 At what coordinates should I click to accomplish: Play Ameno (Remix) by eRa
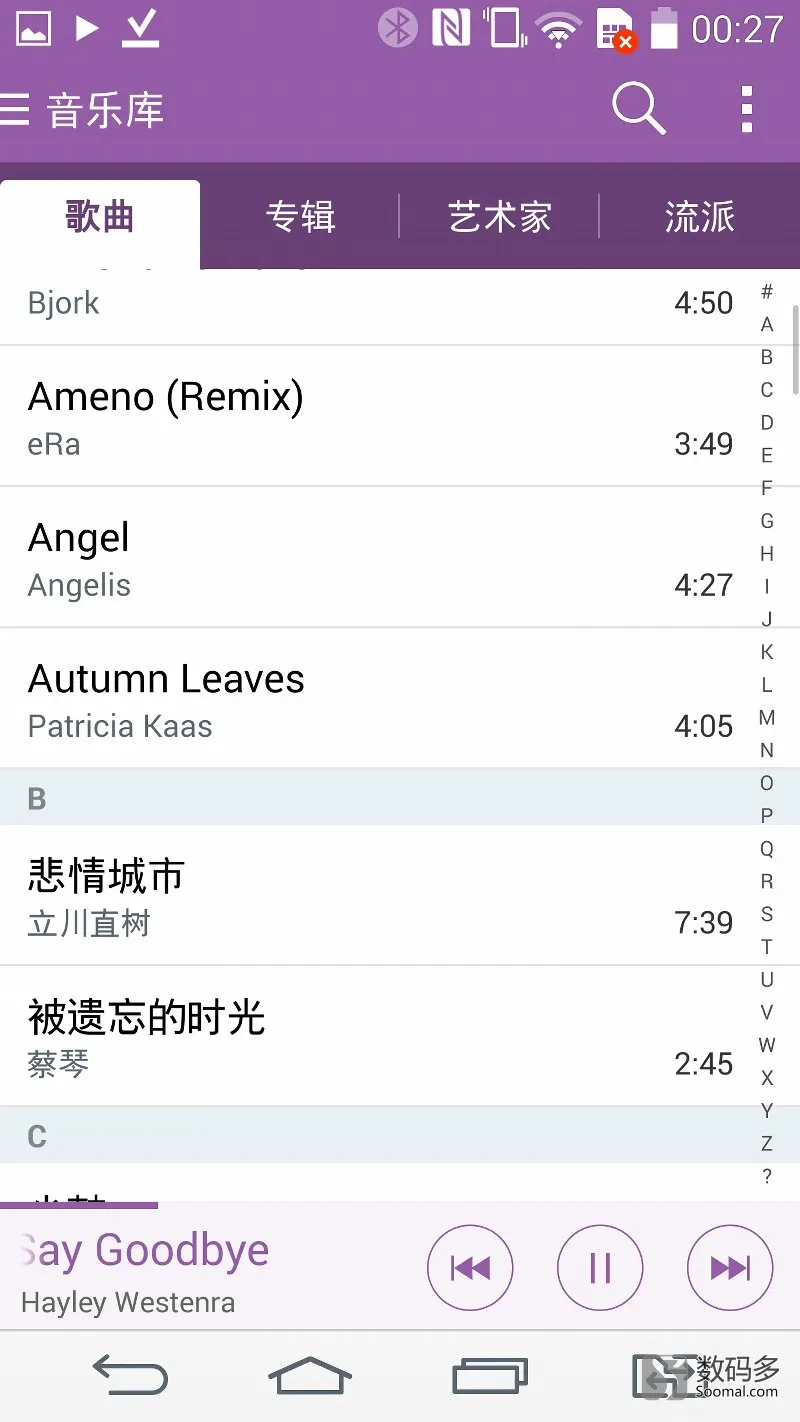[x=380, y=417]
